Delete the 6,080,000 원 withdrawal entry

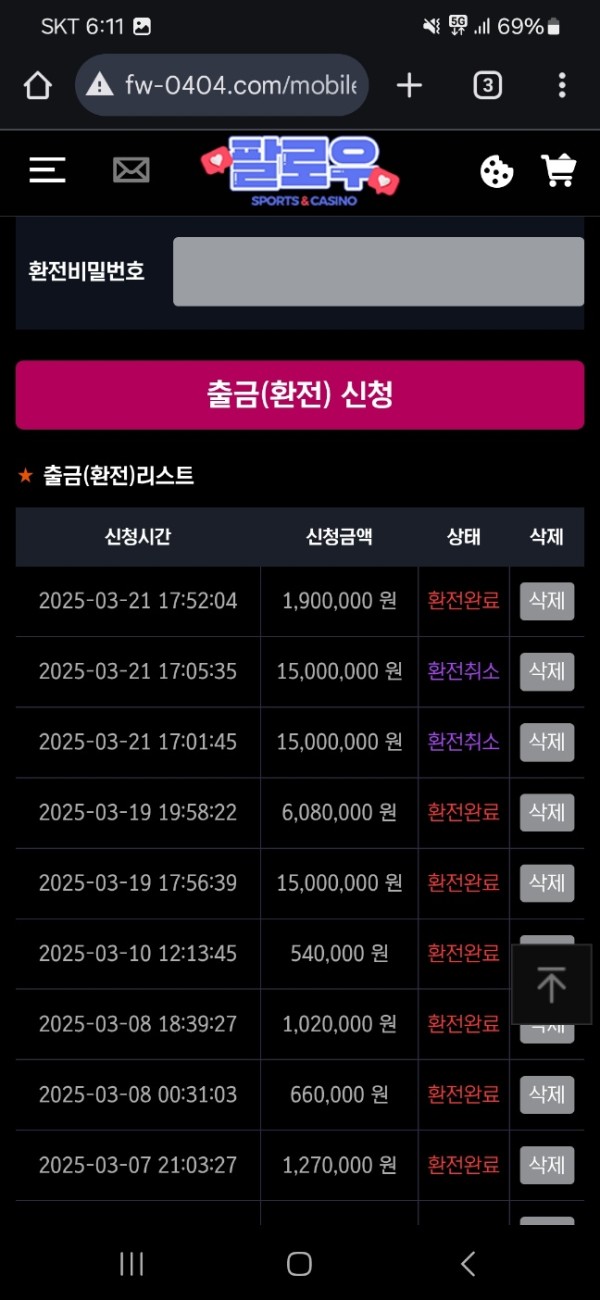[x=547, y=812]
